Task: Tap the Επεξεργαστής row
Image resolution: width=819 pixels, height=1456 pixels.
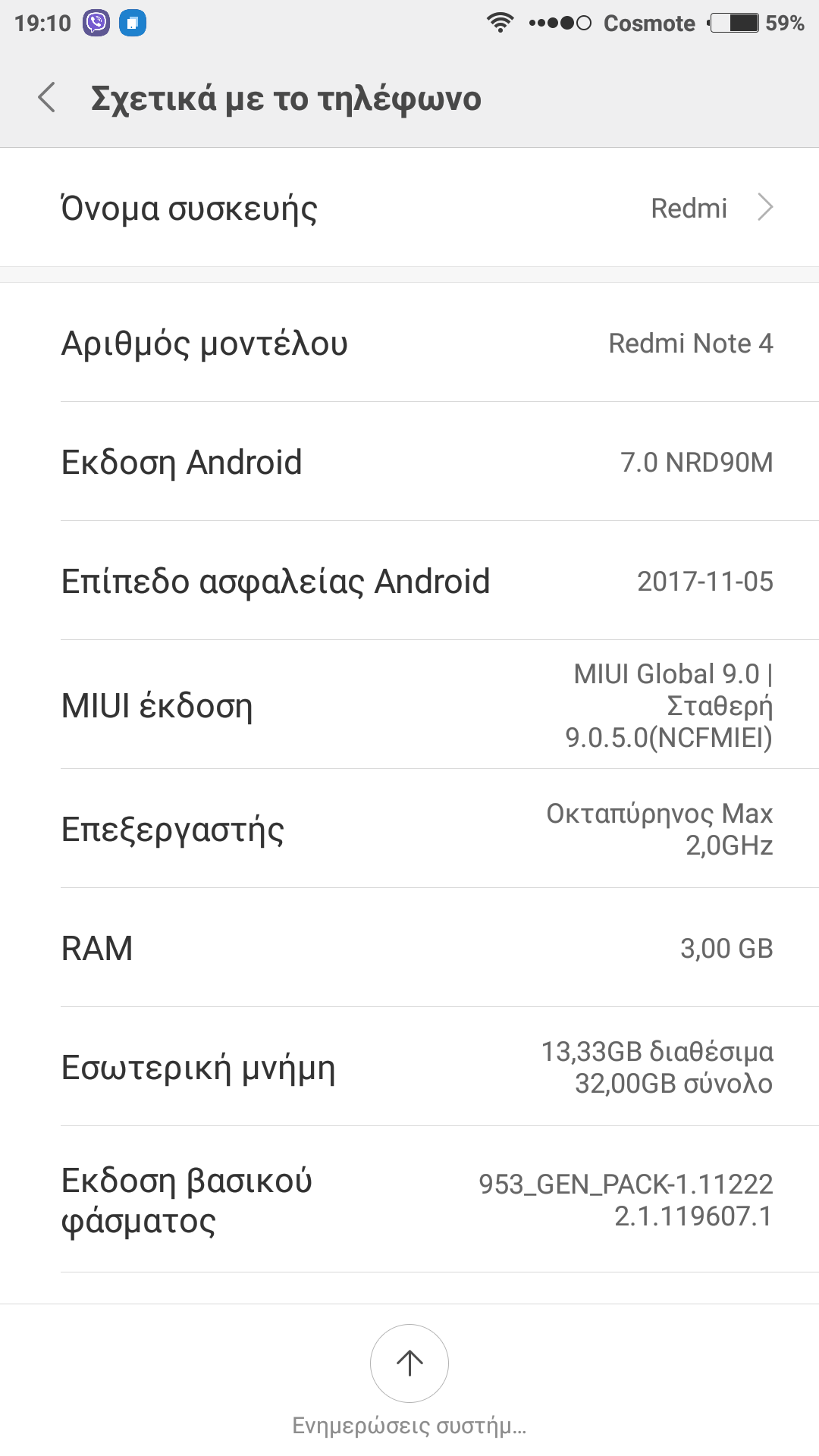Action: [409, 829]
